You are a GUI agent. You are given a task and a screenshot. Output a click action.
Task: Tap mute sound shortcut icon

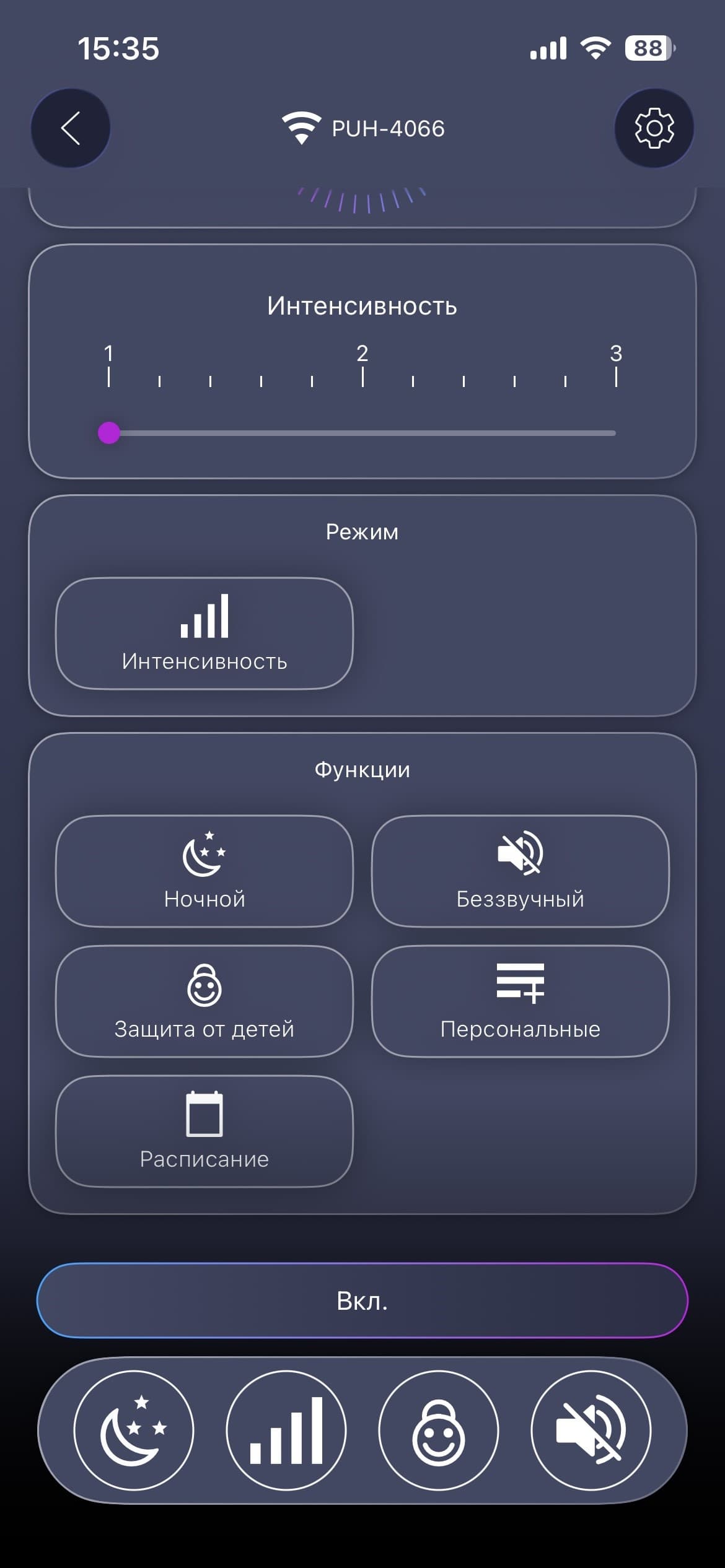pyautogui.click(x=591, y=1431)
